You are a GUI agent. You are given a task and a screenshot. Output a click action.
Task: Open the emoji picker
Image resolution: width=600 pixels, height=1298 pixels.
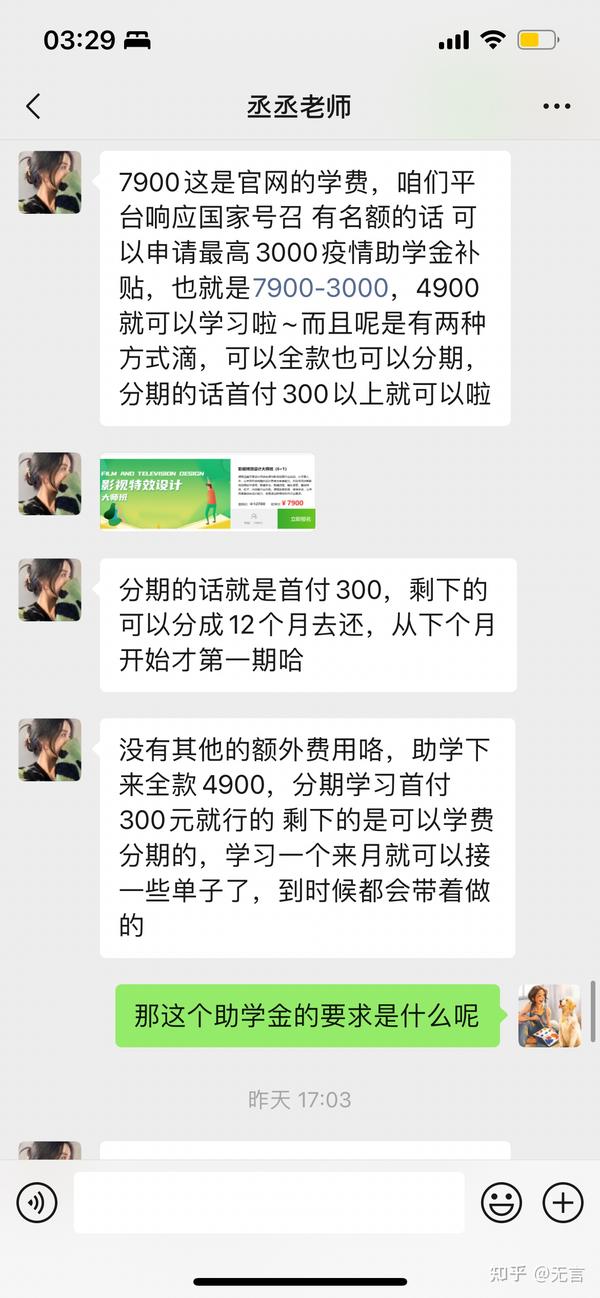click(x=501, y=1203)
